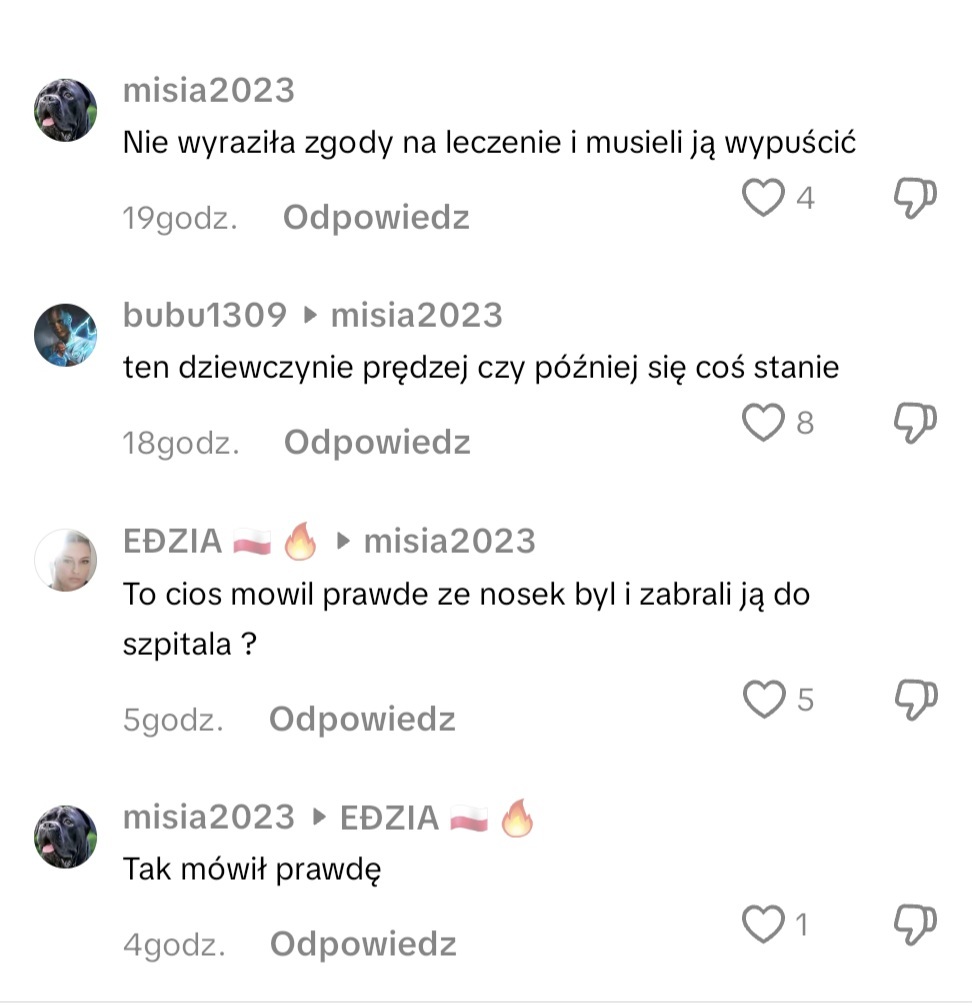The image size is (972, 1008).
Task: Open EĐZIA username on her comment
Action: [x=172, y=542]
